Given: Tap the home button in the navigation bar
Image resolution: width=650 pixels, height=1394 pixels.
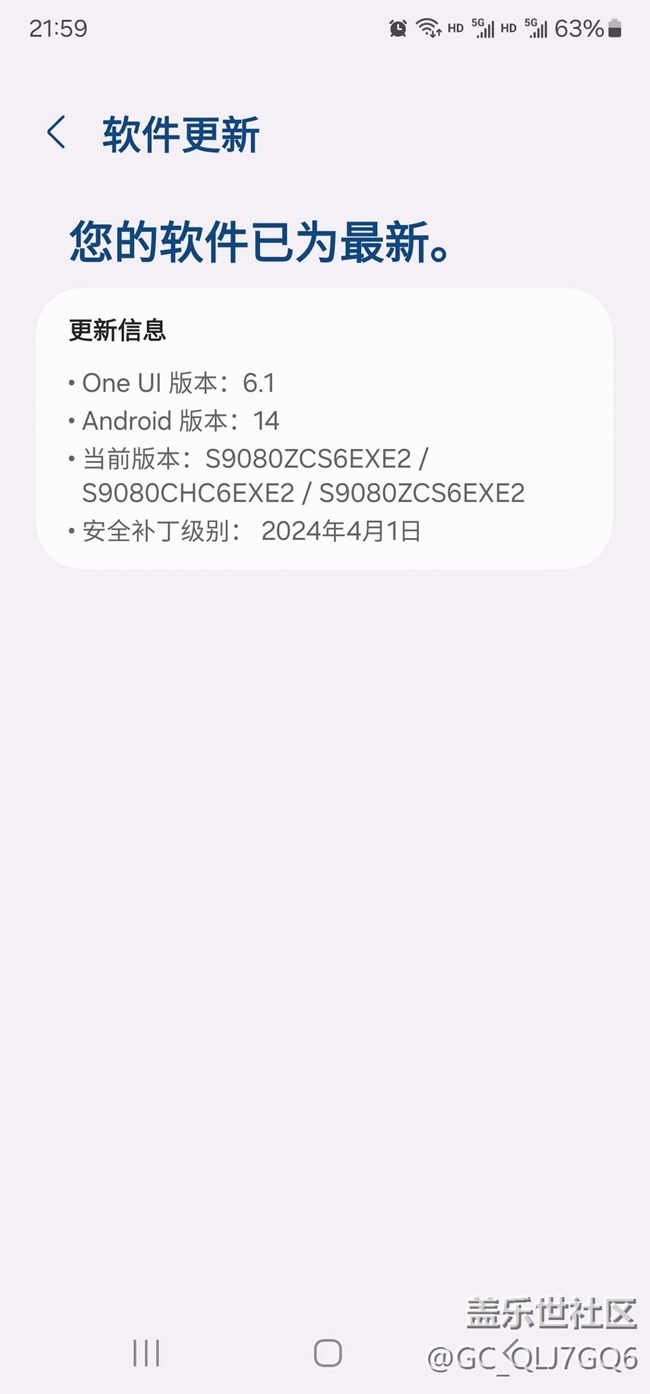Looking at the screenshot, I should coord(327,1353).
